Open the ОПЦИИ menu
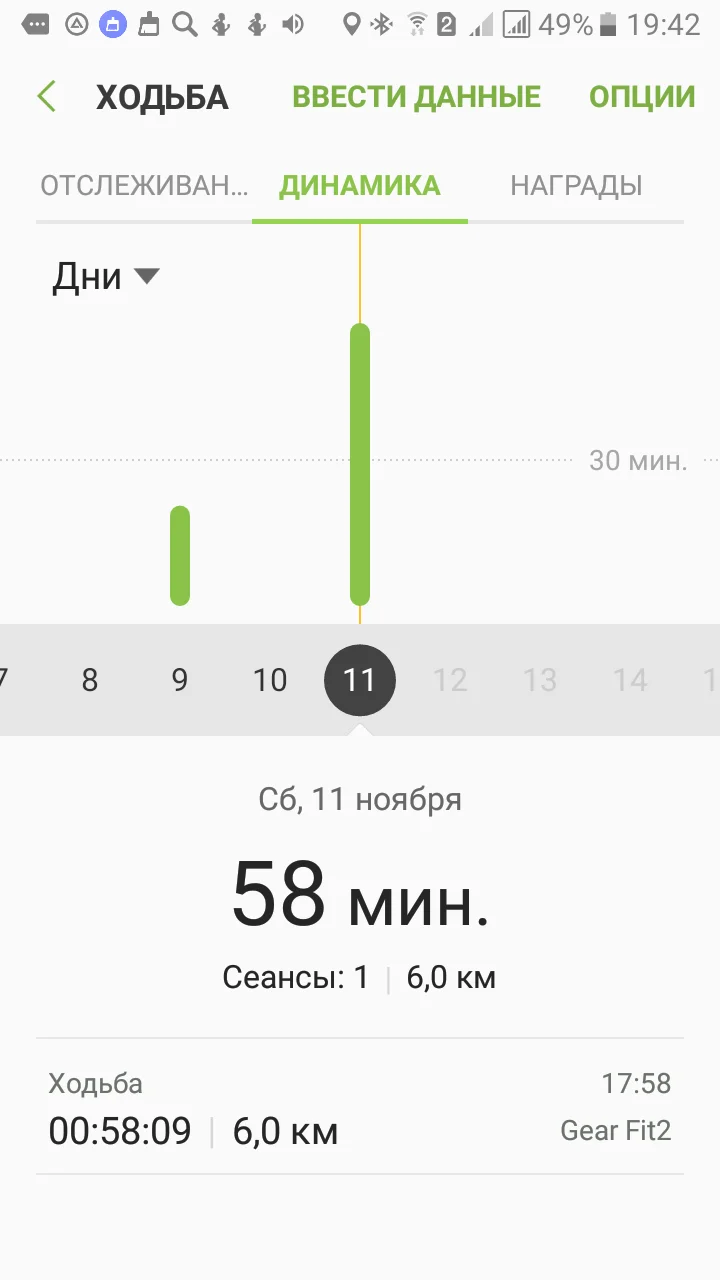720x1280 pixels. click(641, 97)
